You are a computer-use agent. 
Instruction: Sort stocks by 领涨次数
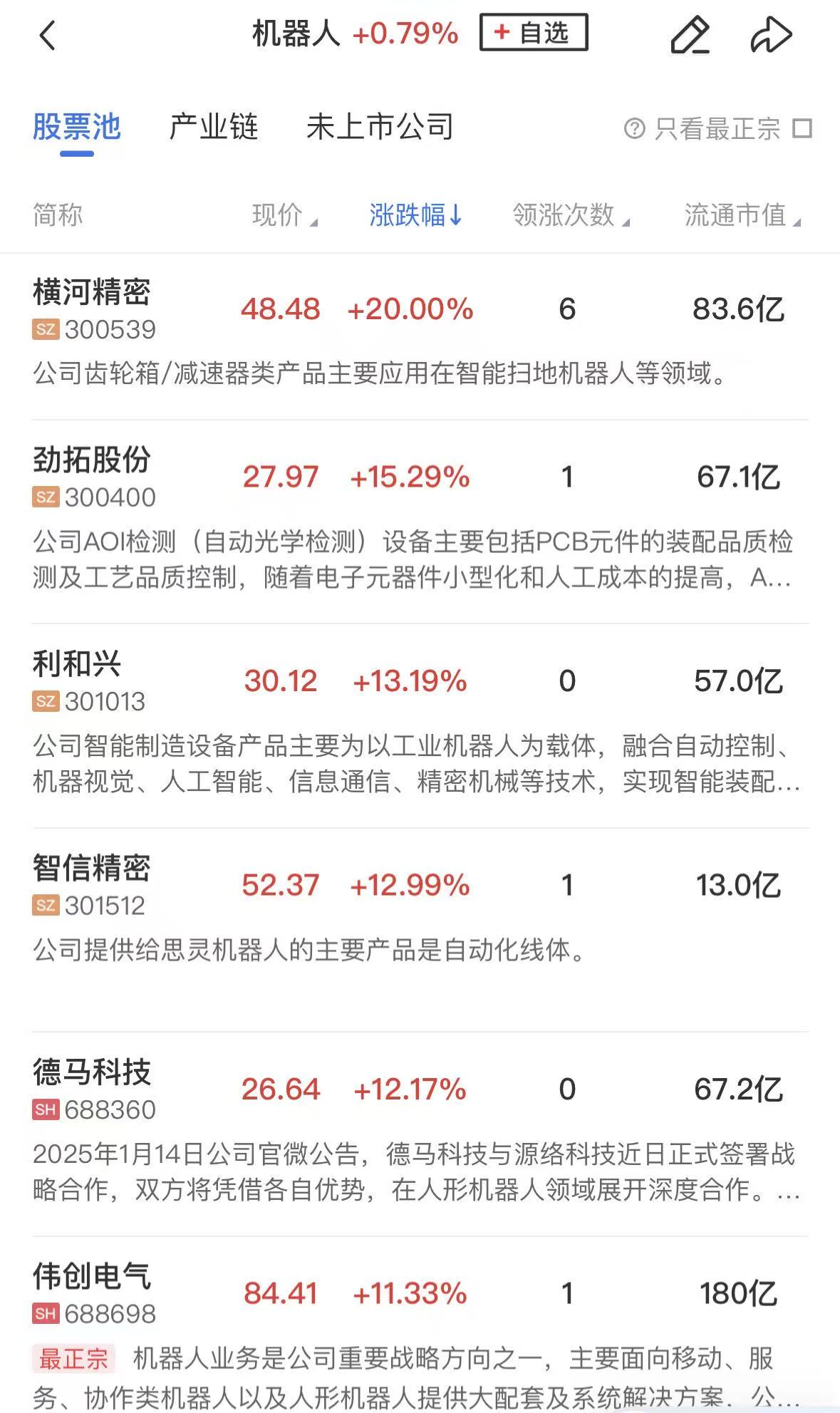[x=565, y=215]
